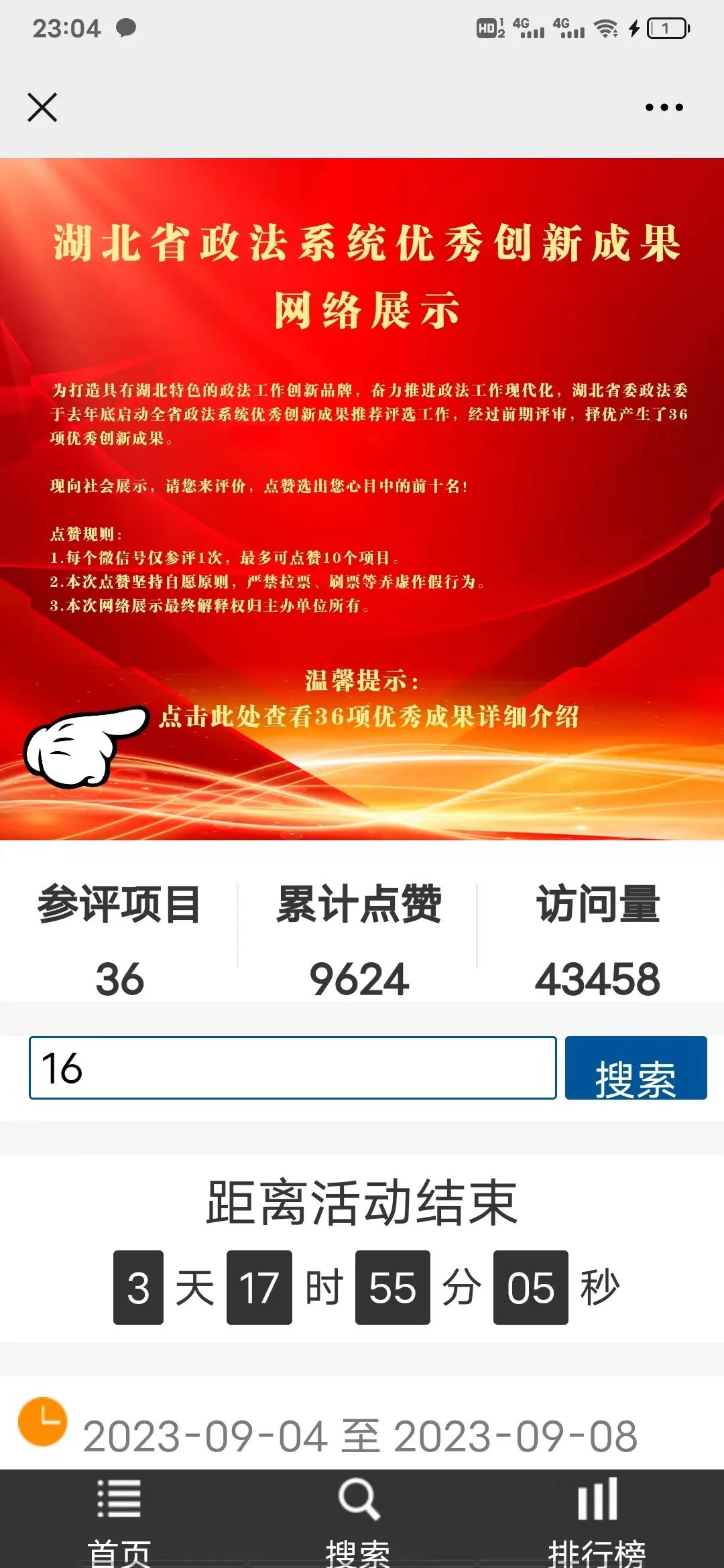Click the pointing hand graphic on the banner
This screenshot has height=1568, width=724.
[x=87, y=750]
